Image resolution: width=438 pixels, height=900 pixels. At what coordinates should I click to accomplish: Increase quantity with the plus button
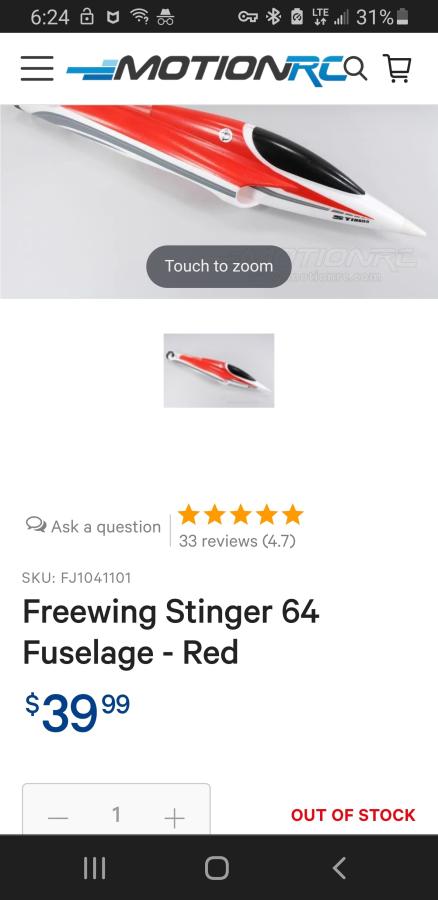[x=174, y=817]
